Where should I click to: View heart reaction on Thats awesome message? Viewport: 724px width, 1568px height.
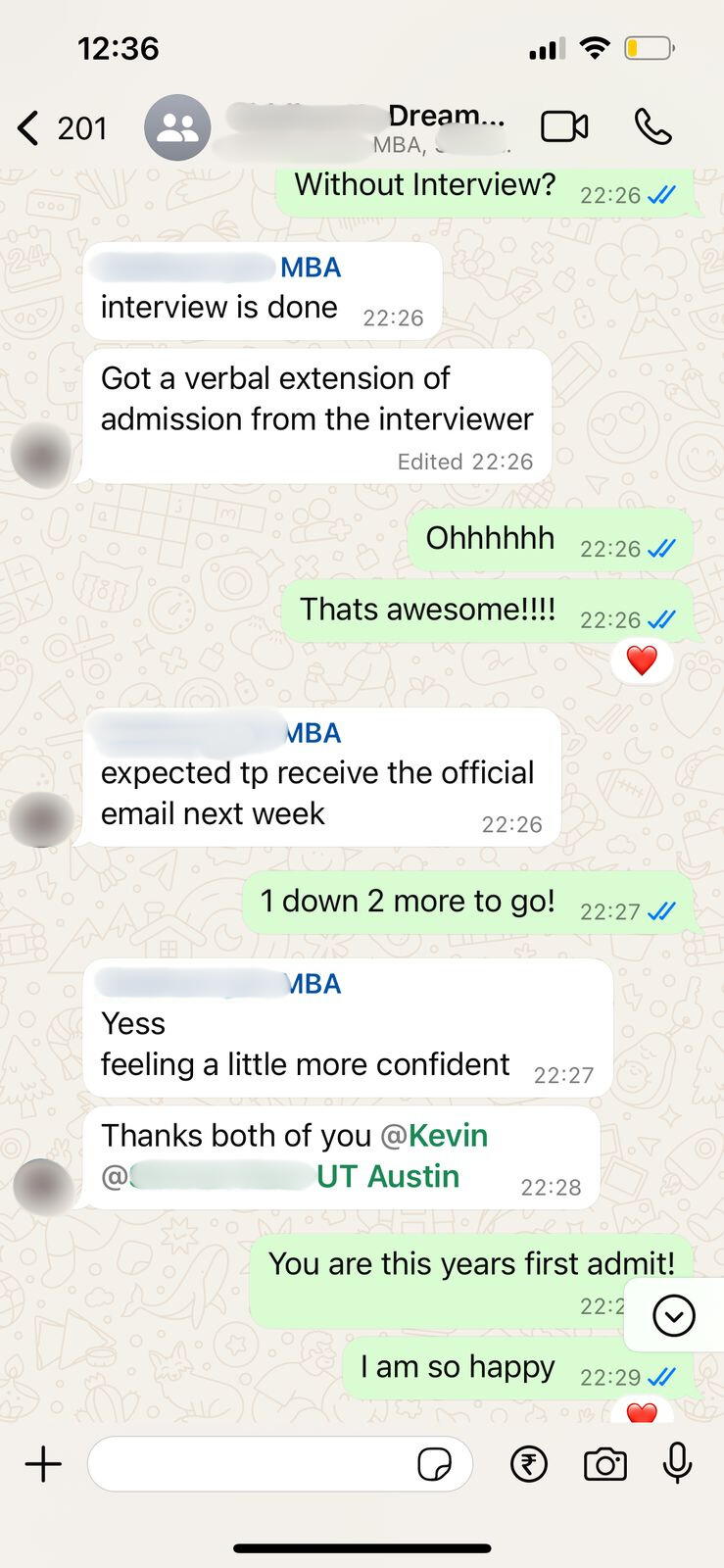coord(642,661)
